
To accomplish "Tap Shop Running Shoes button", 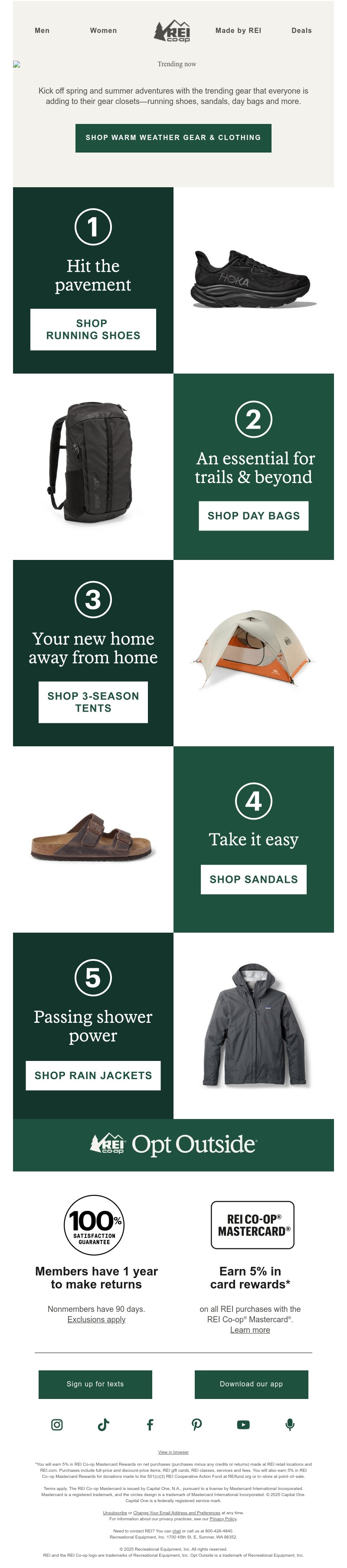I will coord(93,329).
